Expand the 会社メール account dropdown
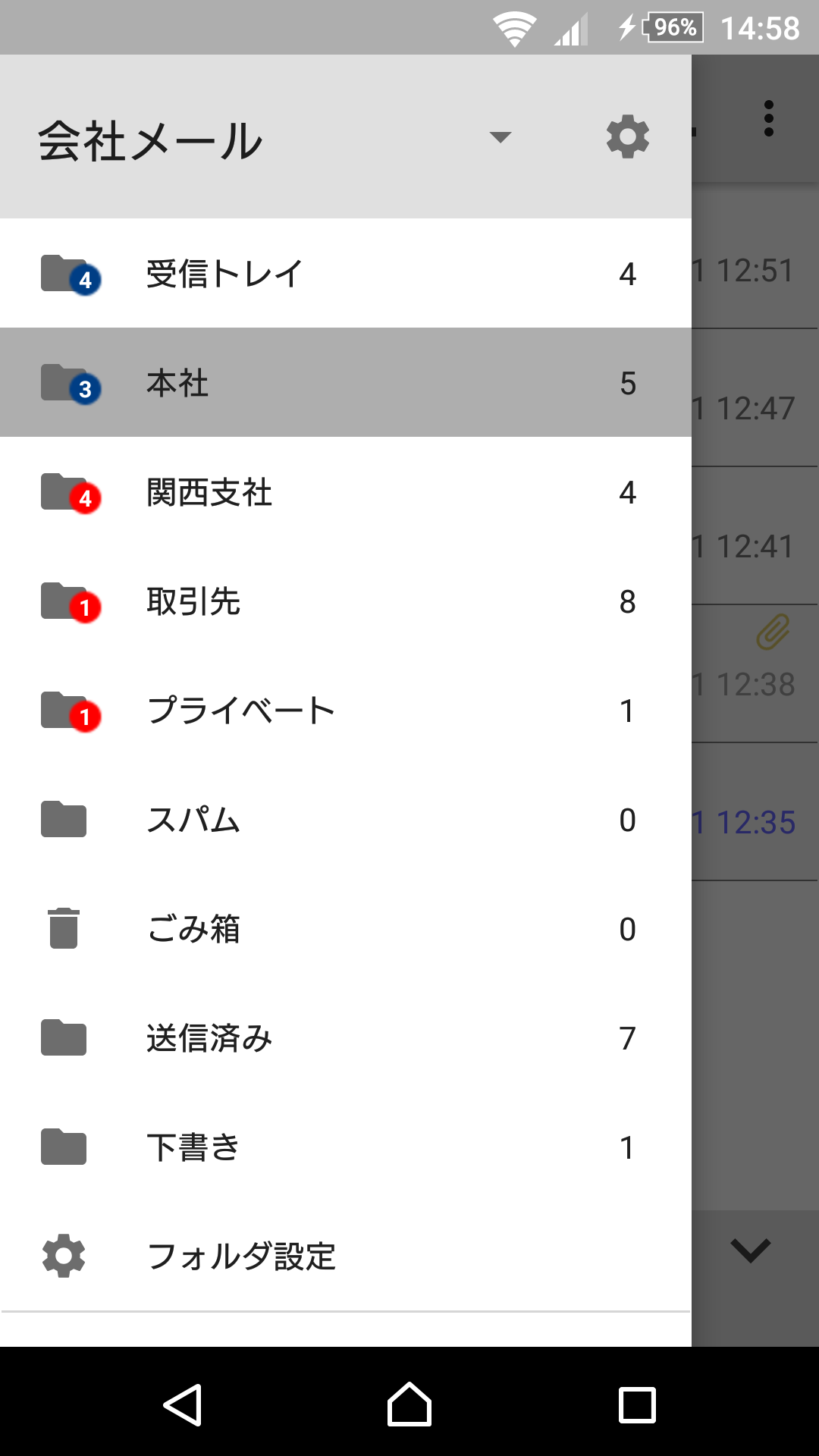Image resolution: width=819 pixels, height=1456 pixels. tap(500, 137)
